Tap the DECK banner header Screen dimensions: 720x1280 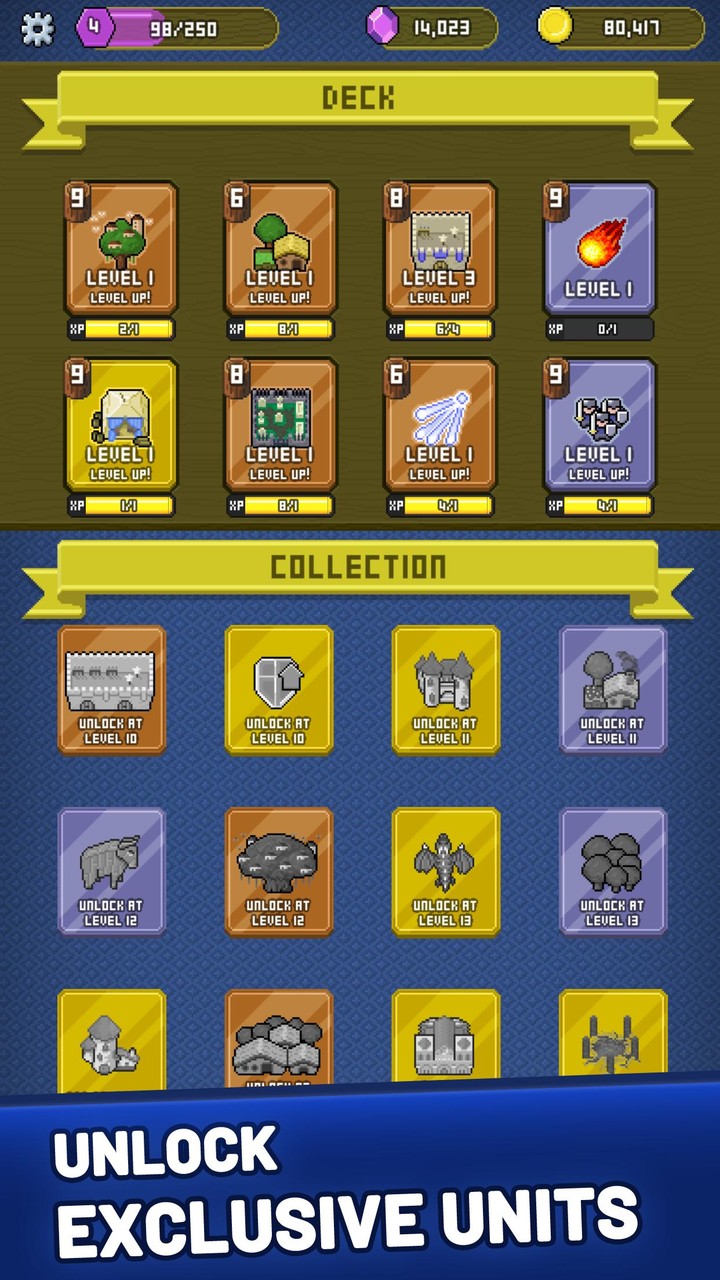point(360,97)
